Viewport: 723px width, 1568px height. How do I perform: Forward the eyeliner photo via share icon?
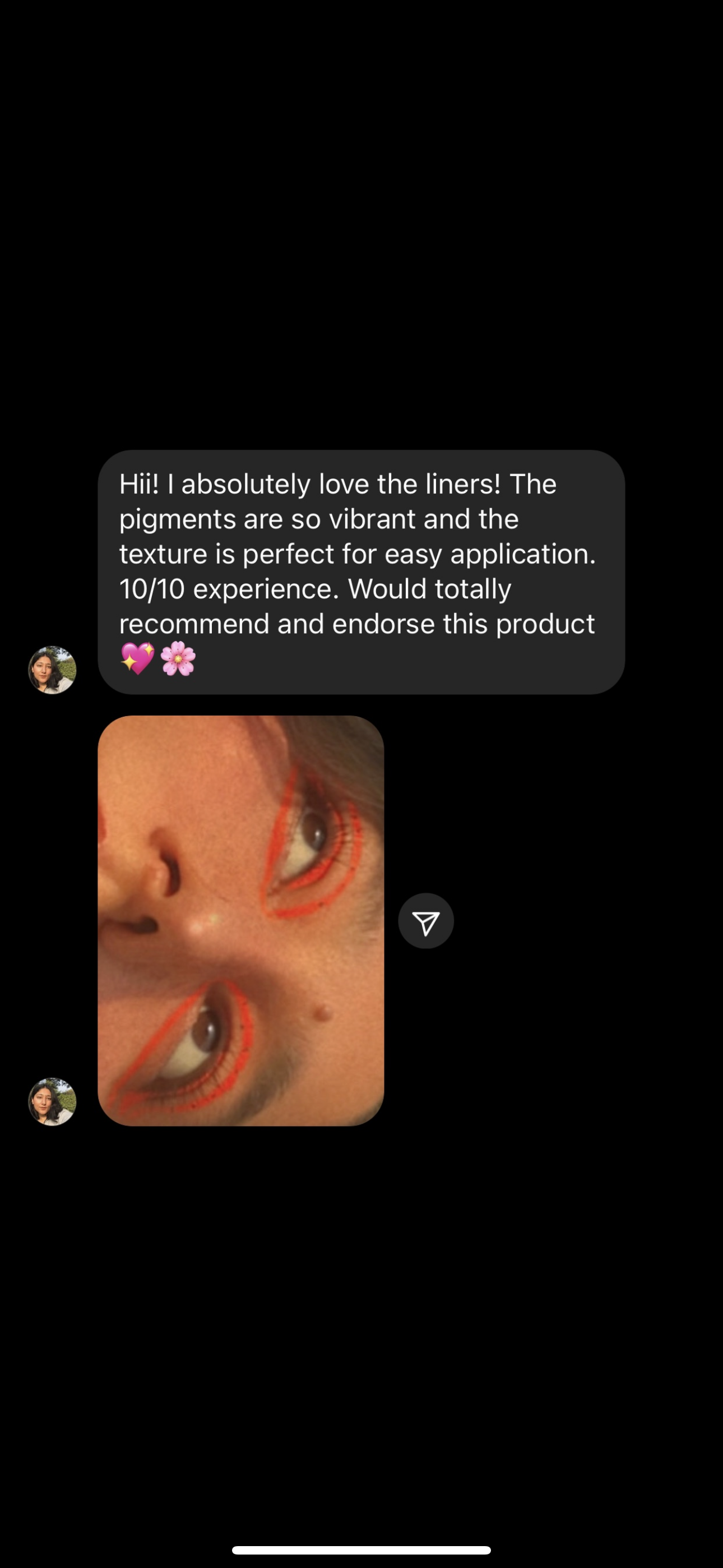[x=425, y=920]
